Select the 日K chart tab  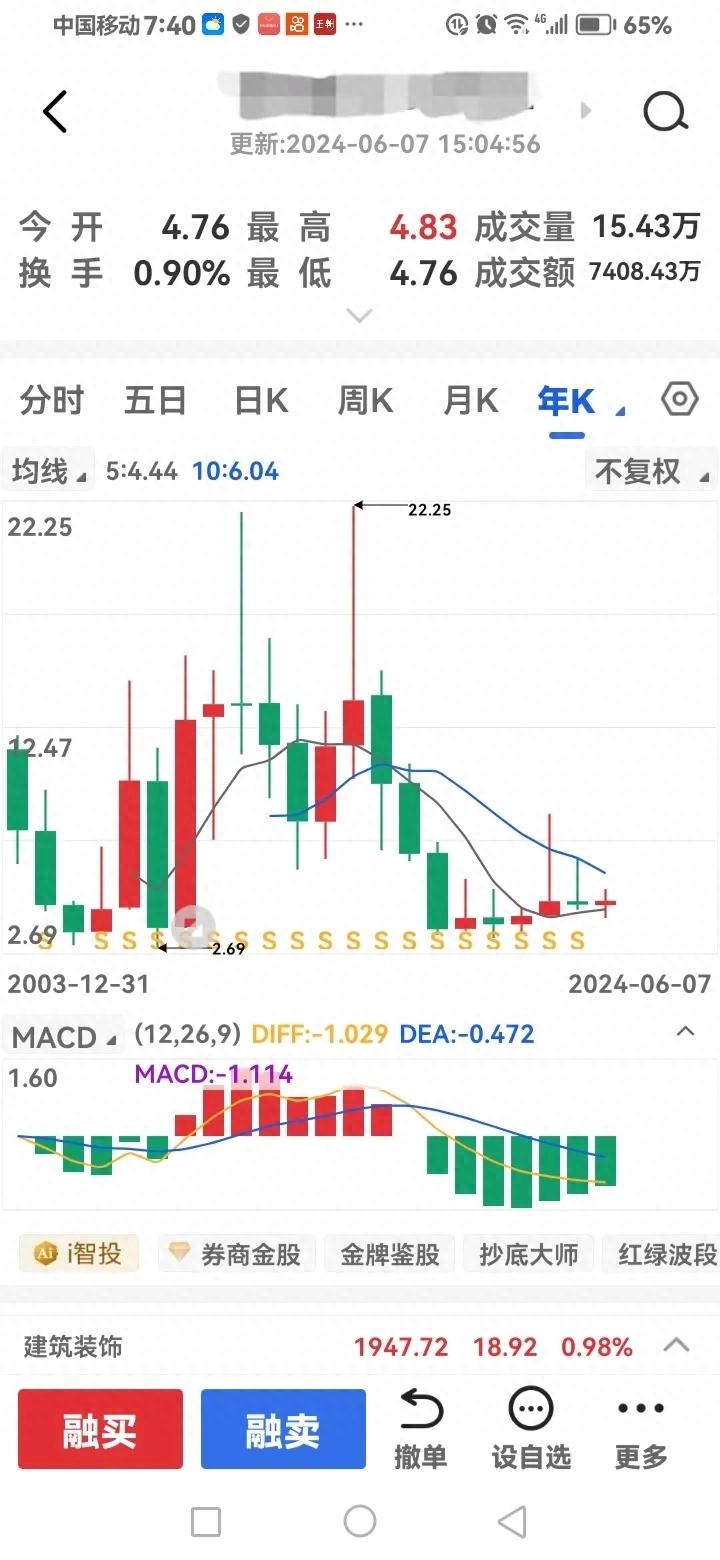pyautogui.click(x=261, y=401)
